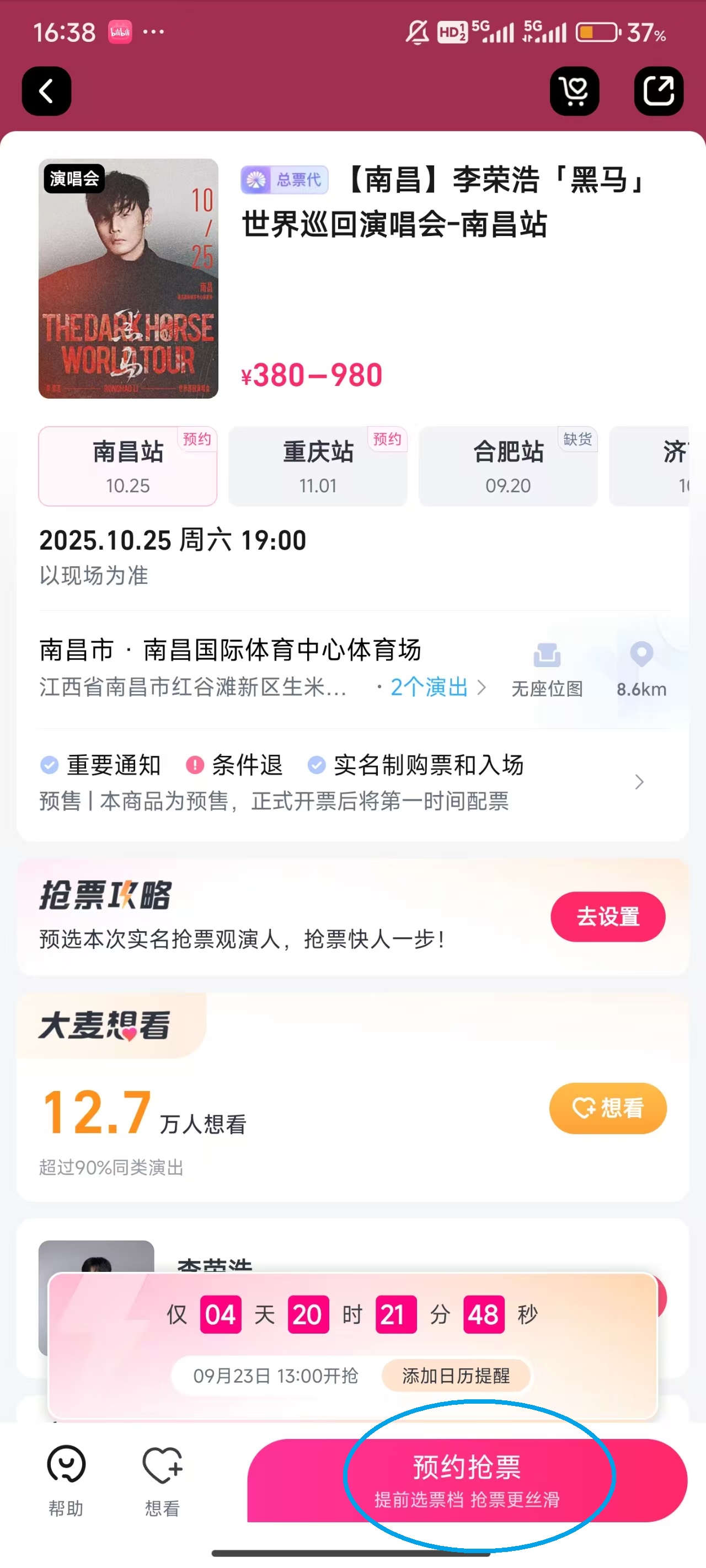706x1568 pixels.
Task: Click 去设置 to preset ticket buyers
Action: tap(607, 917)
